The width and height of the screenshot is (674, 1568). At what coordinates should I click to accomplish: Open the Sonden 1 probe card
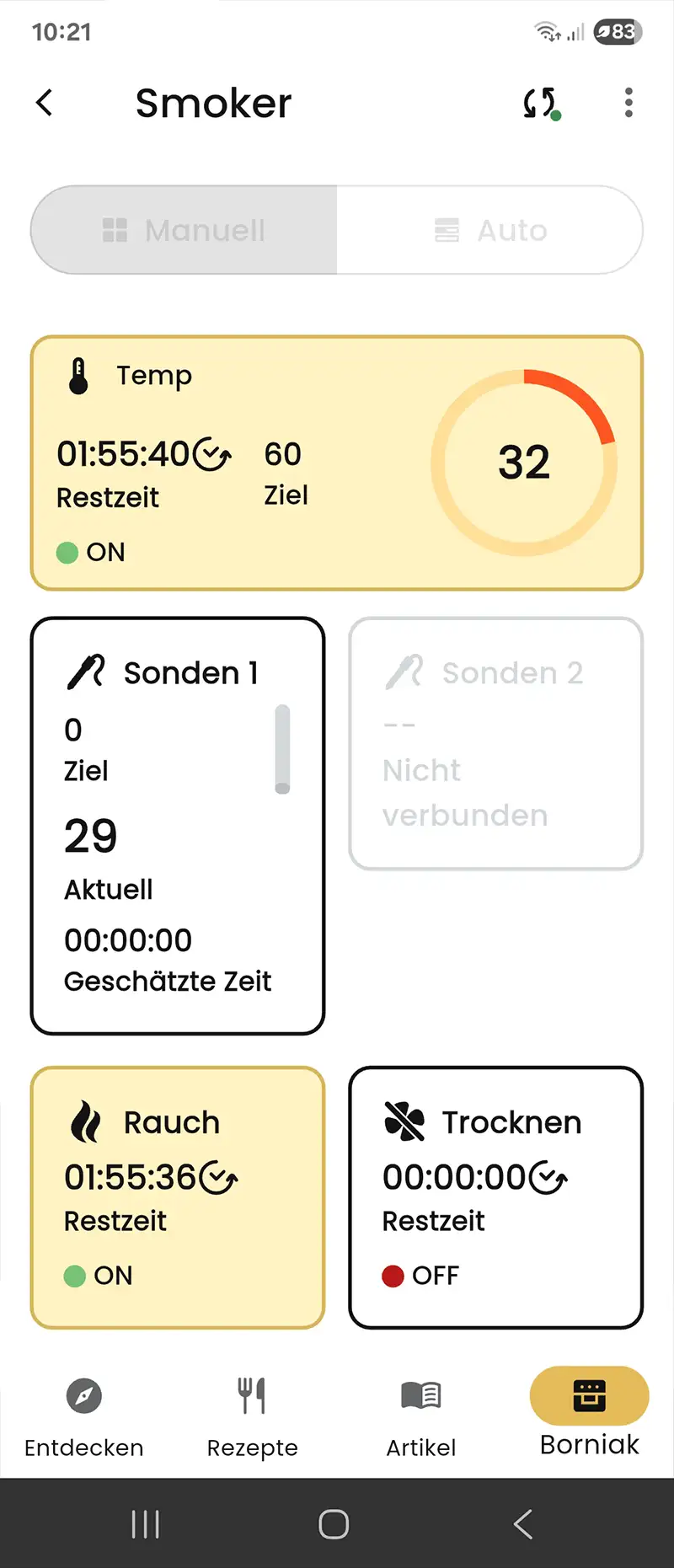tap(178, 826)
